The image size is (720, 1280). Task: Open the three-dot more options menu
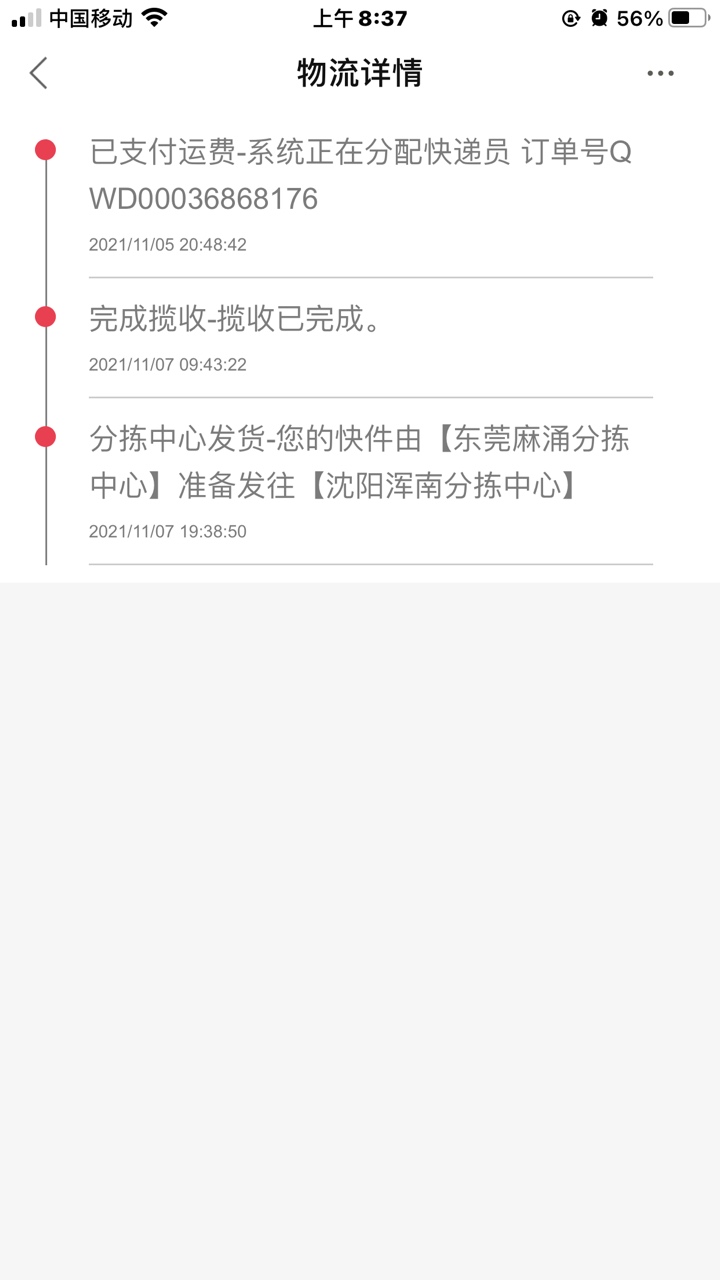(x=660, y=73)
